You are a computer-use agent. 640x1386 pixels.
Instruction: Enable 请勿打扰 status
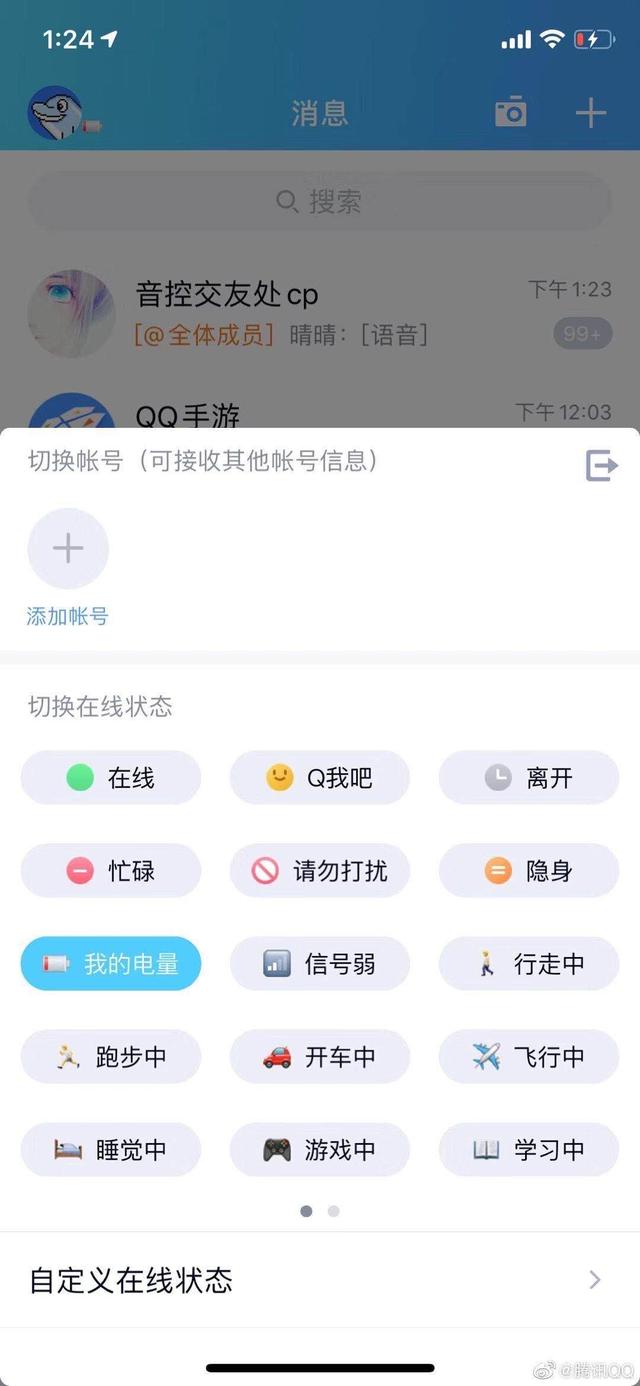point(320,870)
